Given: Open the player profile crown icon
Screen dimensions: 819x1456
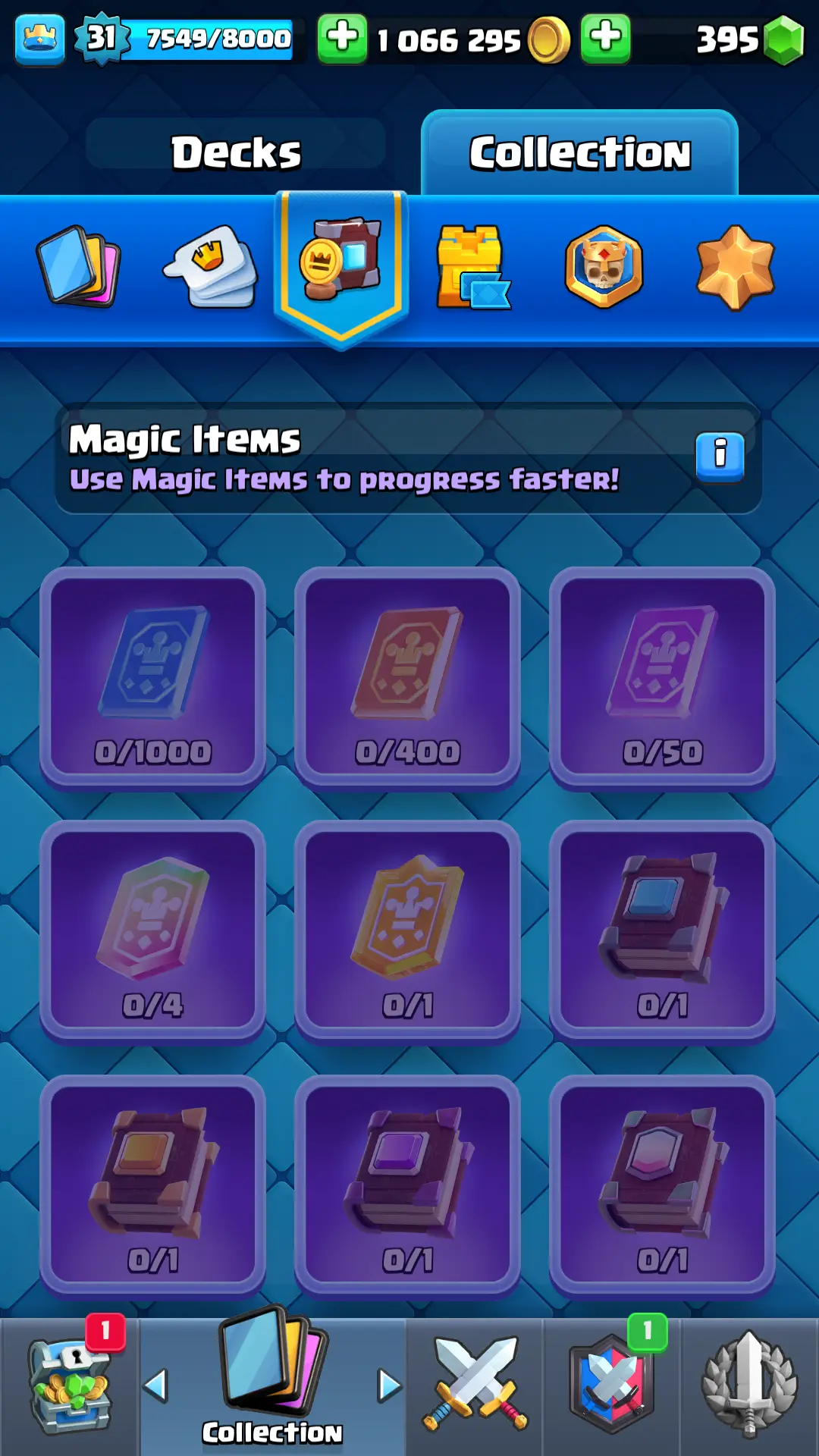Looking at the screenshot, I should (x=39, y=38).
